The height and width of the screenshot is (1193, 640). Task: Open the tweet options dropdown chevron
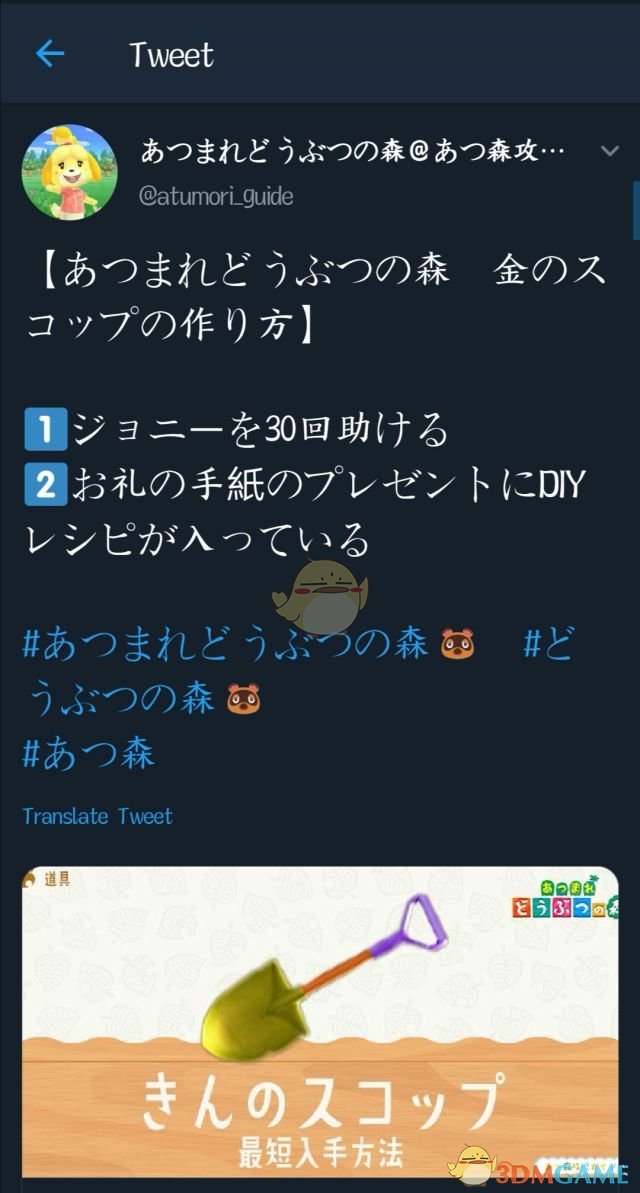(609, 151)
